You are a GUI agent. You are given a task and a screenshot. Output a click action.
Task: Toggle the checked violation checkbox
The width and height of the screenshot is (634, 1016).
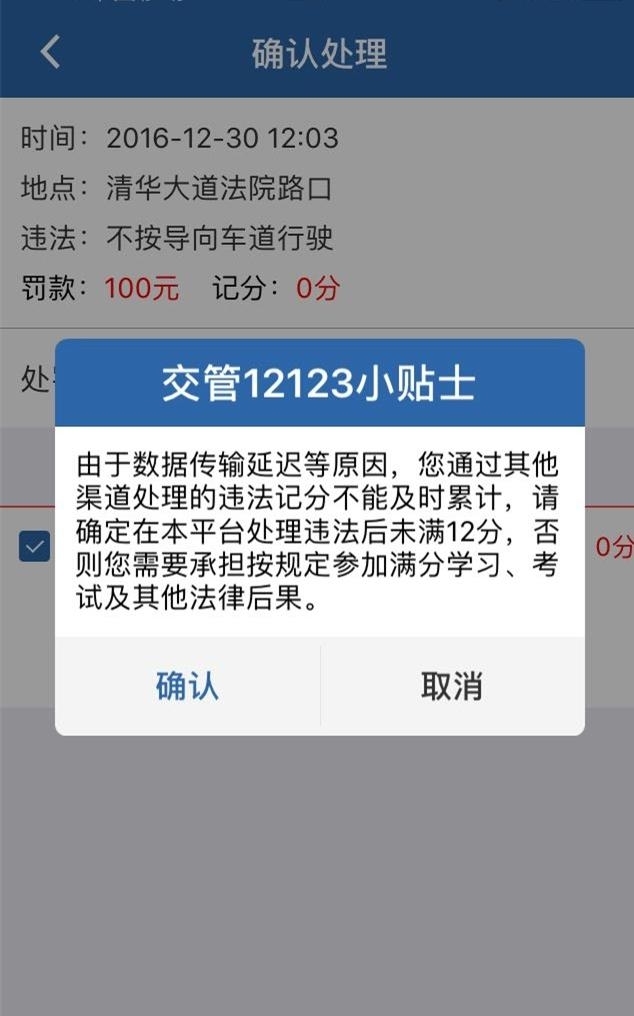[34, 547]
